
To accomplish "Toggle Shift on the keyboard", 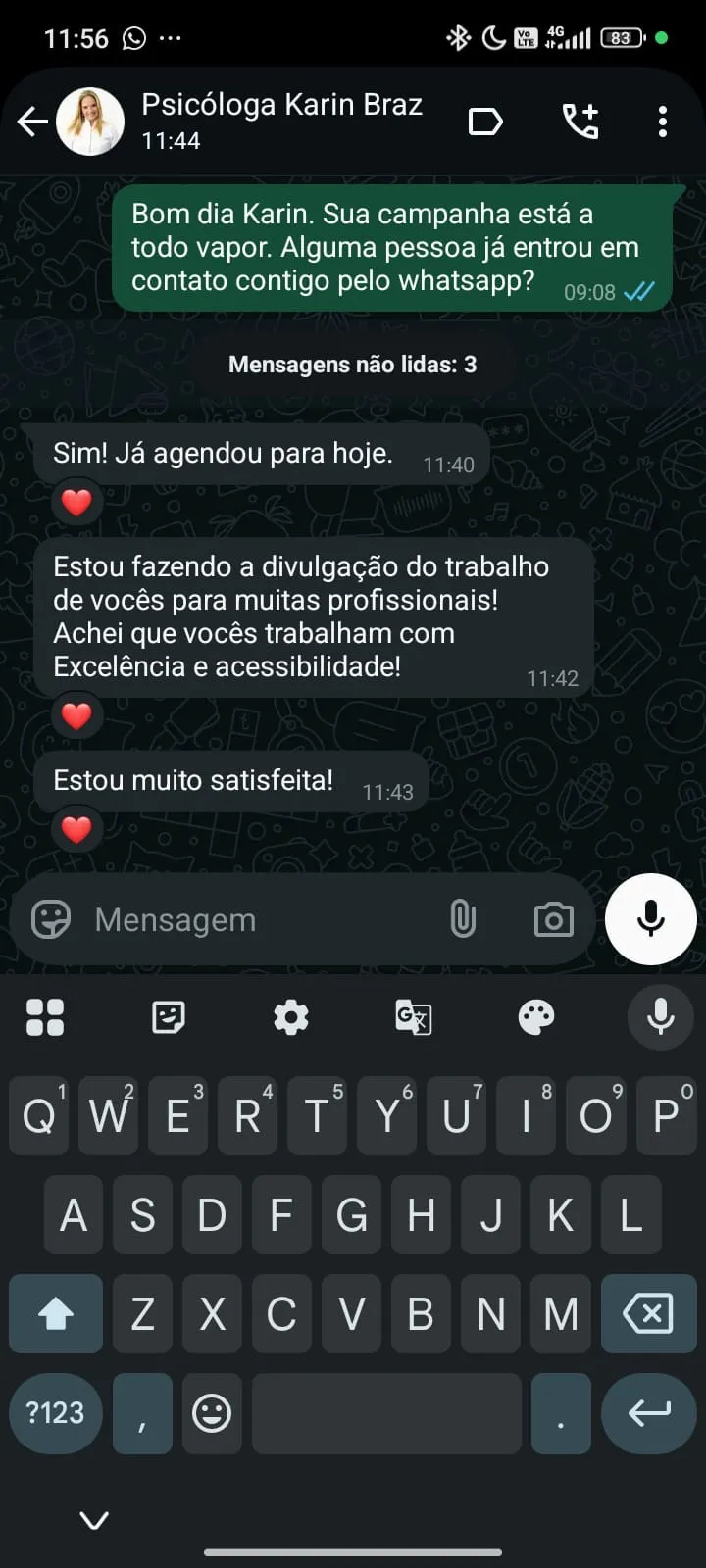I will pyautogui.click(x=55, y=1313).
